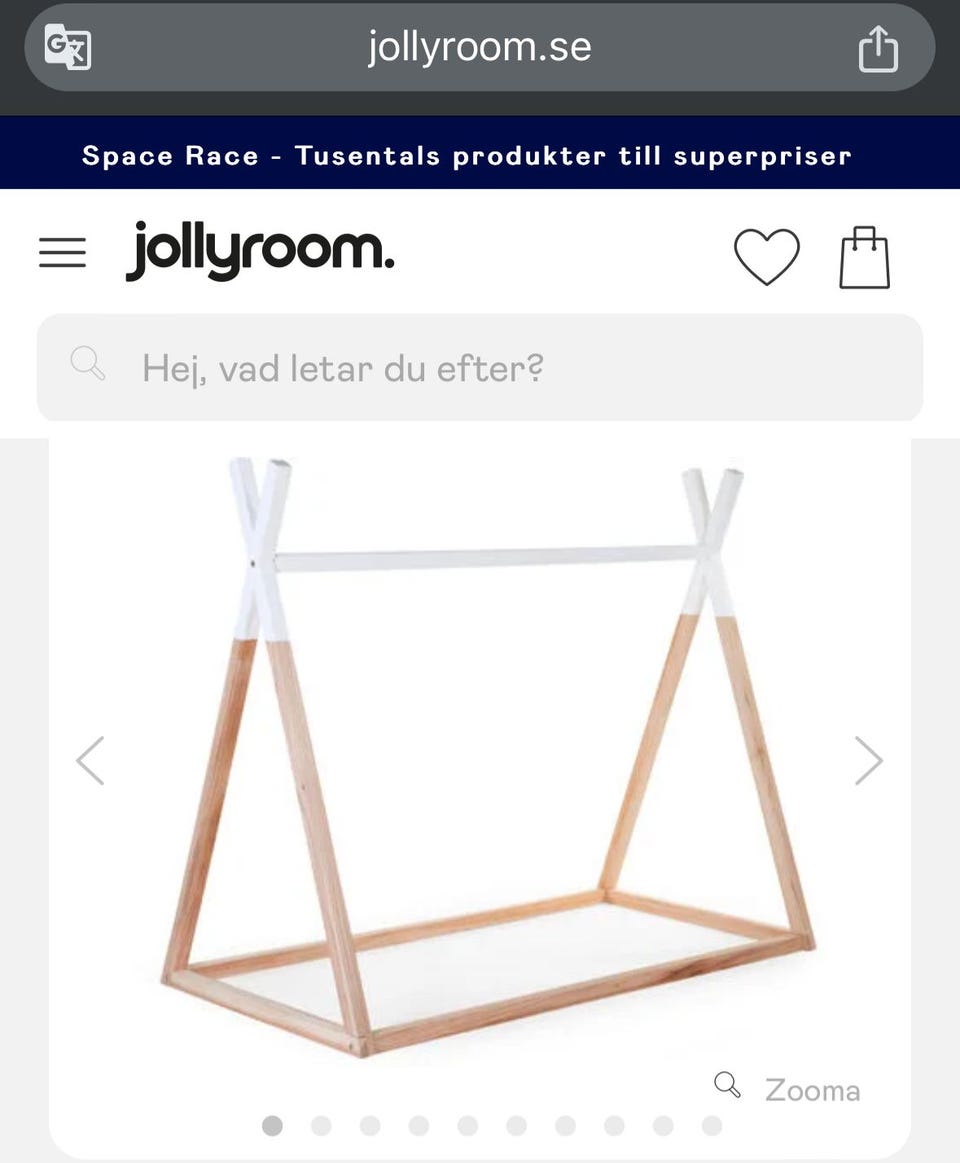Zooma the product image
This screenshot has height=1163, width=960.
tap(788, 1089)
